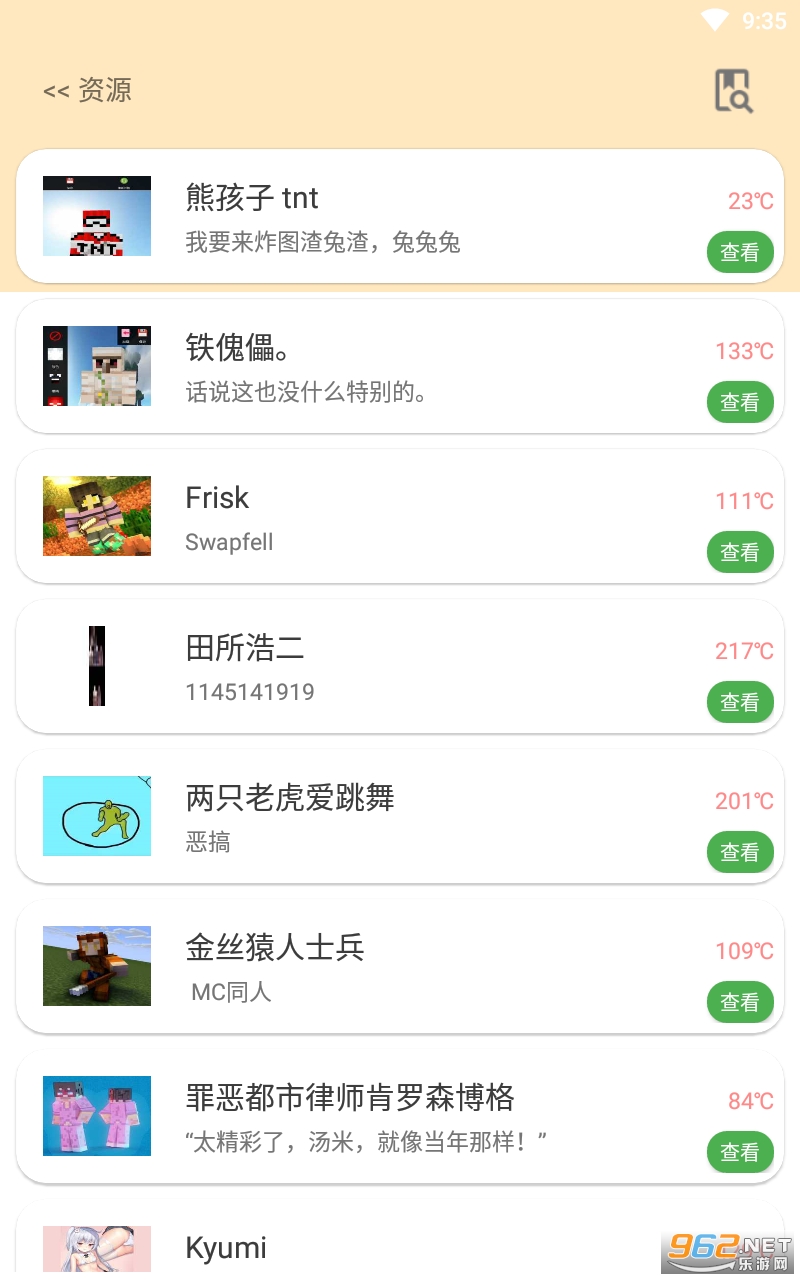
Task: Tap 查看 for 罪恶都市律师肯罗森博格
Action: [740, 1152]
